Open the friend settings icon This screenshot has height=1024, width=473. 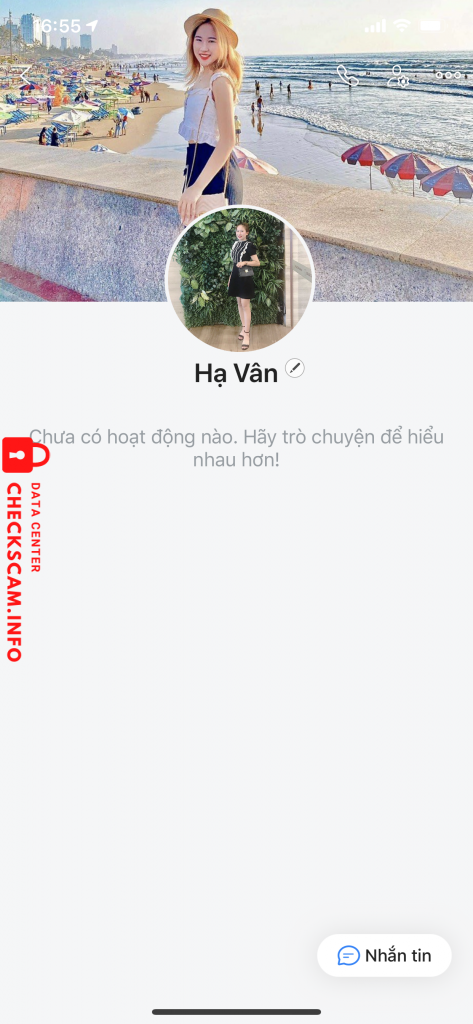(x=398, y=76)
